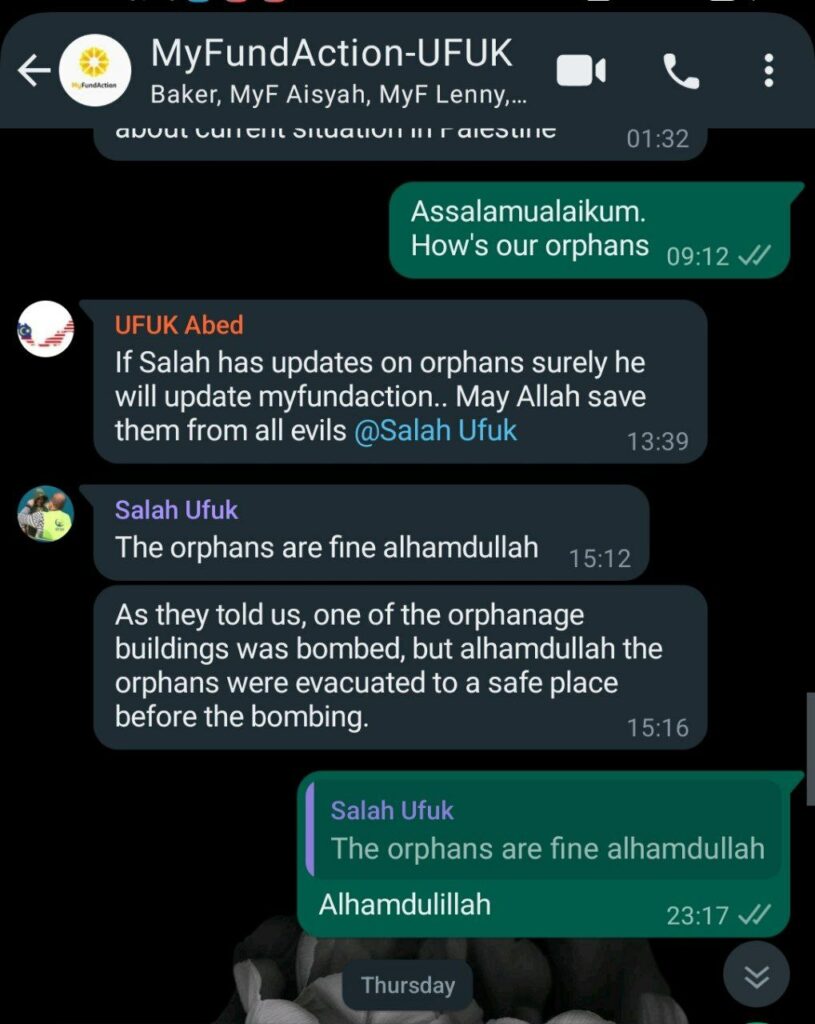
Task: Start a group video call
Action: 581,71
